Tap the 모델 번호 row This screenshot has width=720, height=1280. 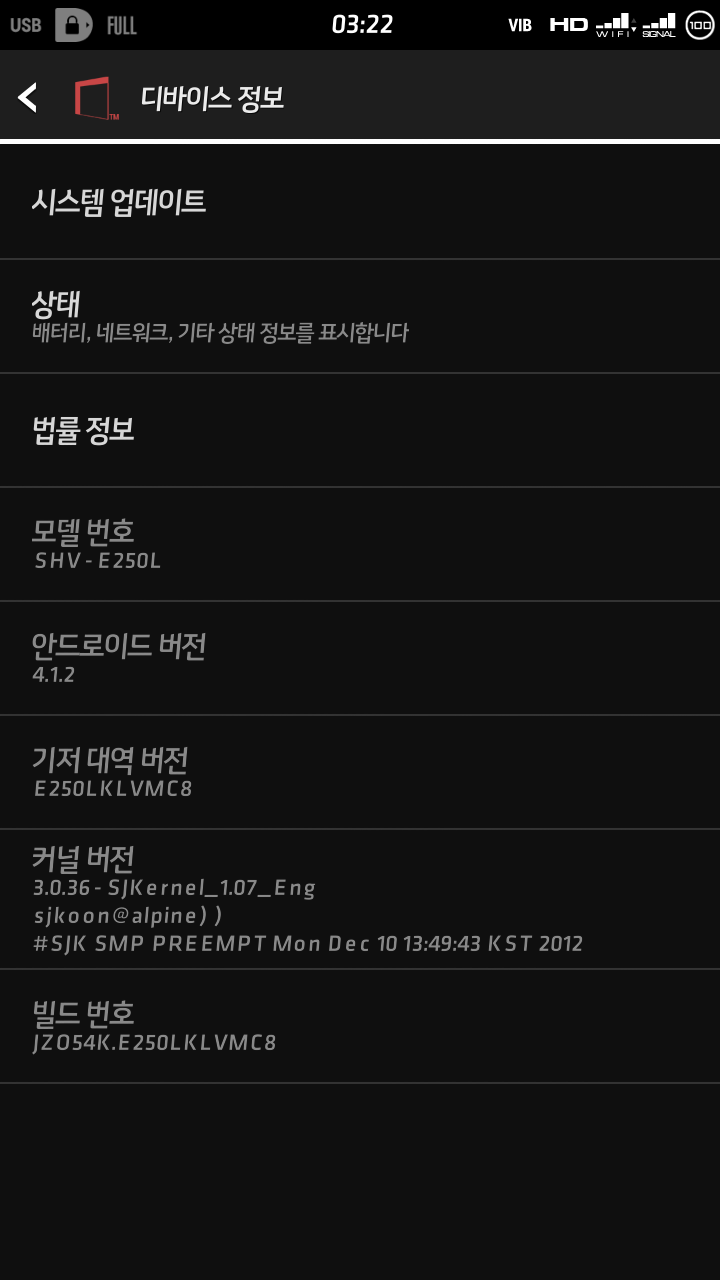(x=360, y=544)
